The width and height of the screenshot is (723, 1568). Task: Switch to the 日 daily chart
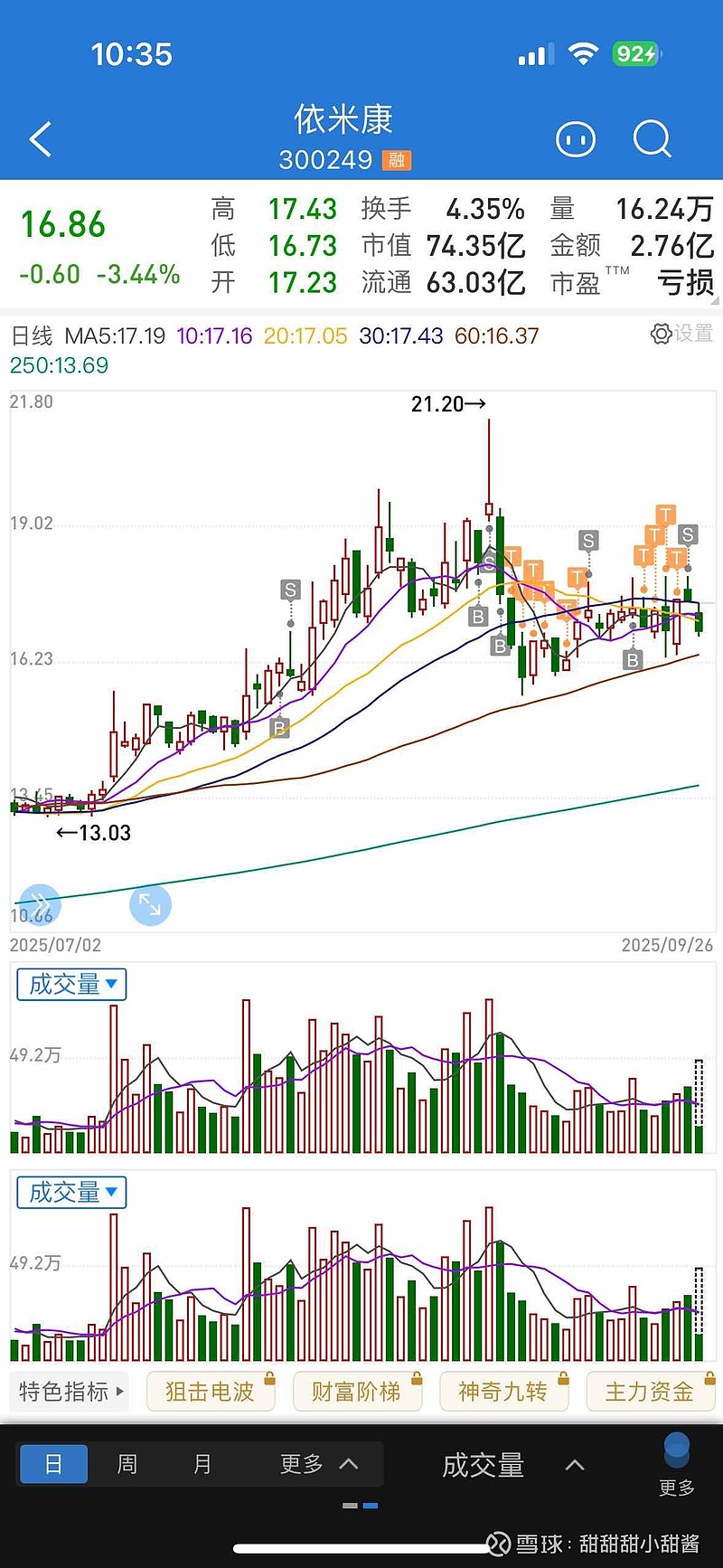(54, 1464)
